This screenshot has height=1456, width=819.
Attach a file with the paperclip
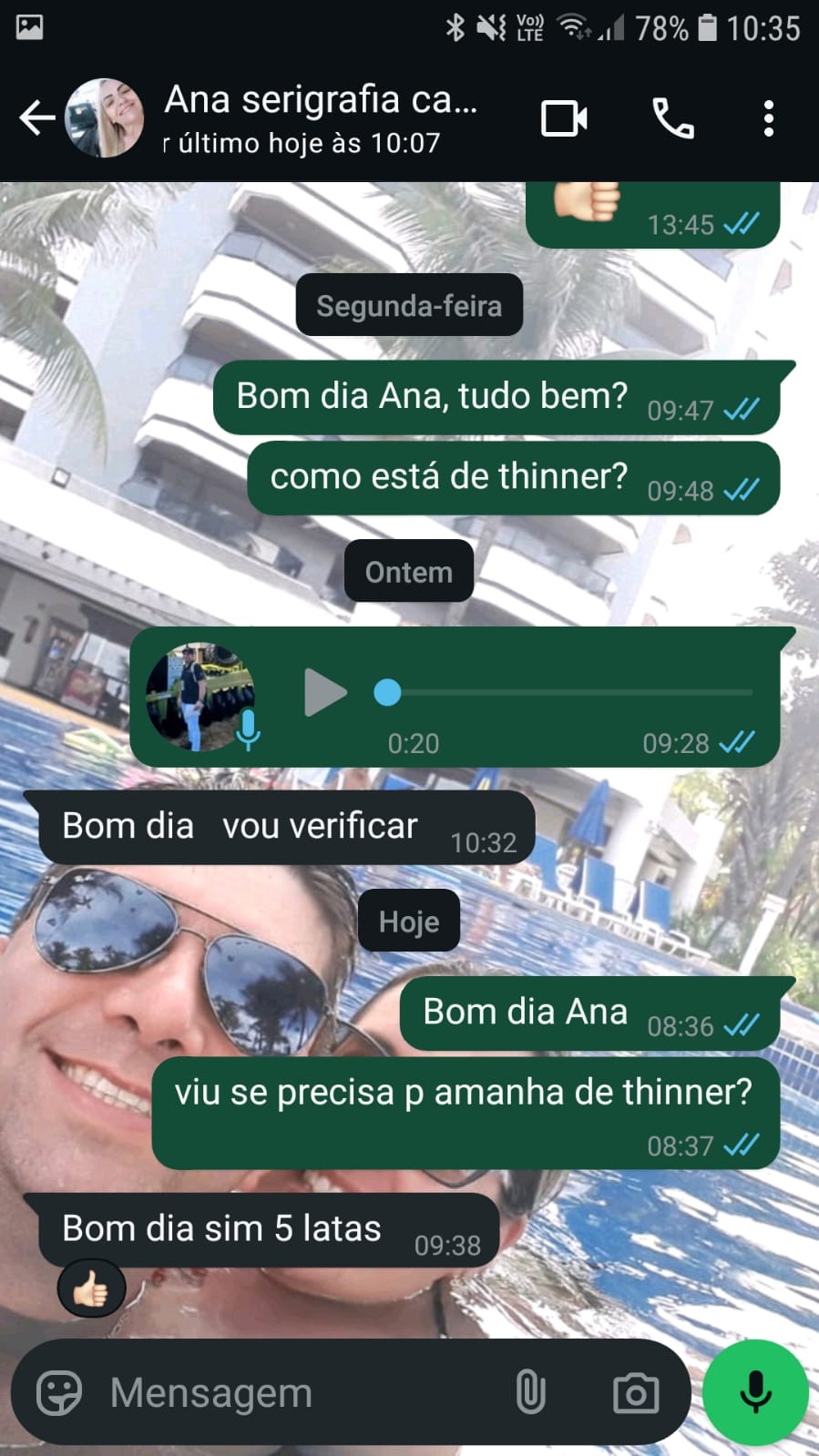click(x=530, y=1393)
